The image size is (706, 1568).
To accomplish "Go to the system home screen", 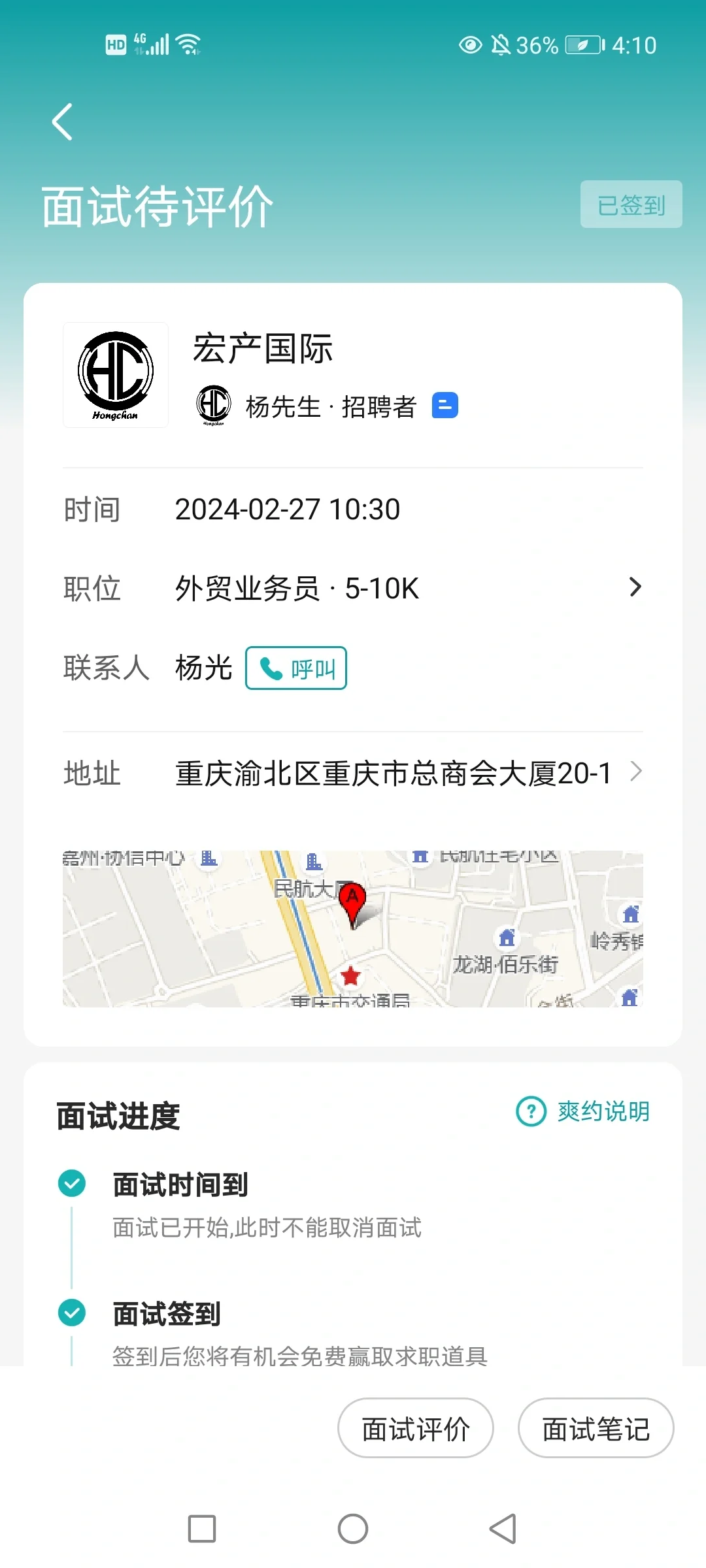I will coord(353,1529).
